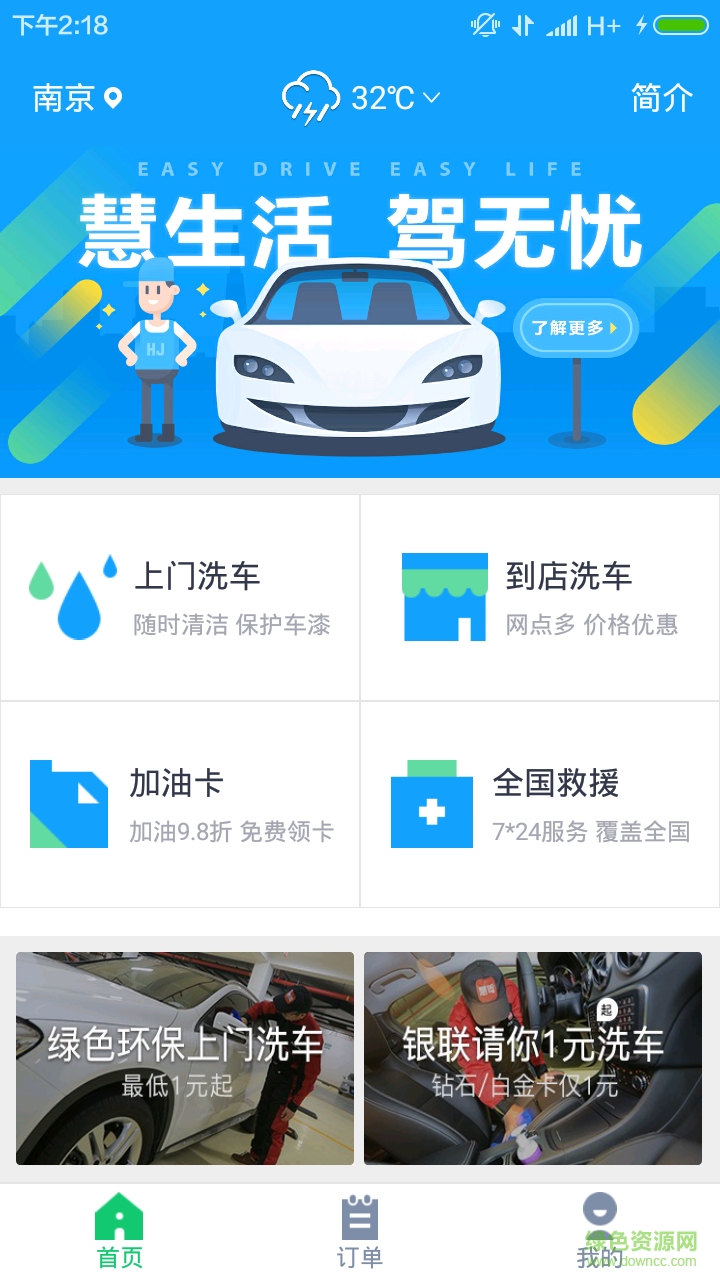This screenshot has width=720, height=1280.
Task: Switch to the 订单 tab
Action: (x=360, y=1230)
